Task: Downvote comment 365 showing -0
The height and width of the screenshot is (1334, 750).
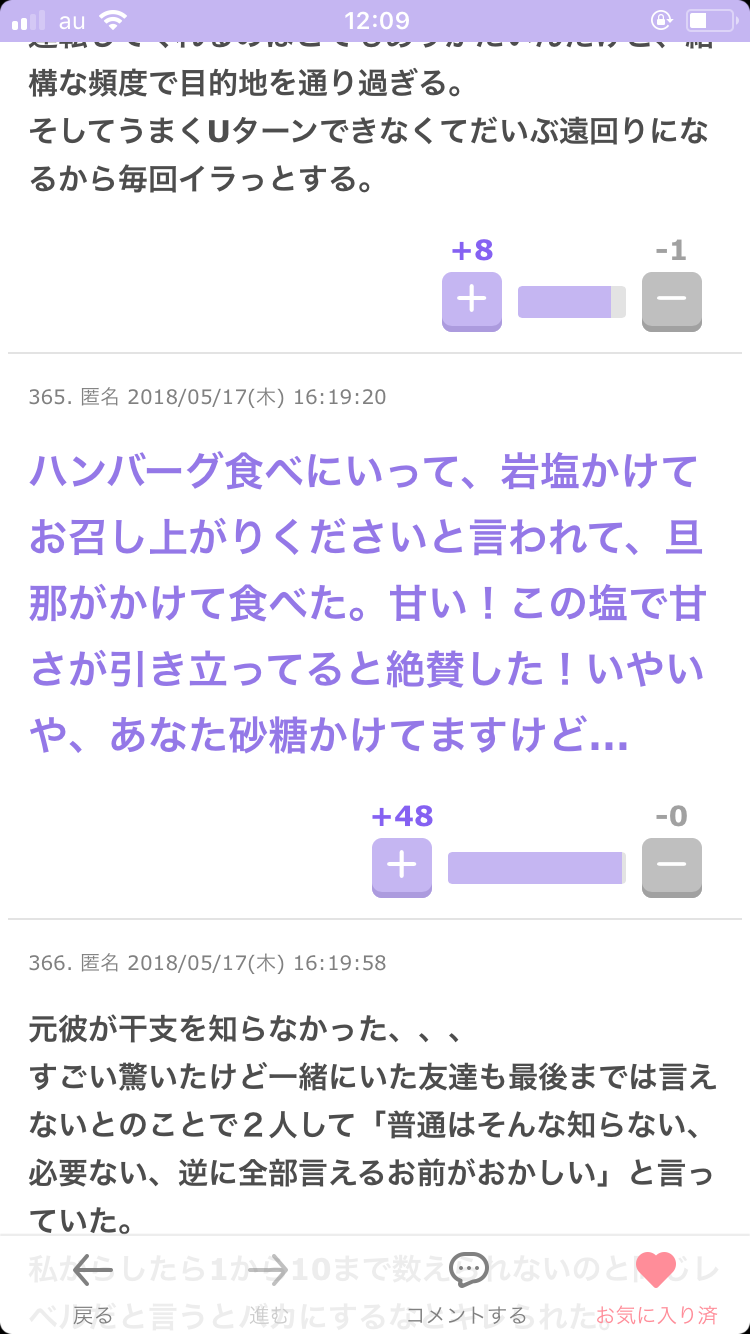Action: (x=672, y=867)
